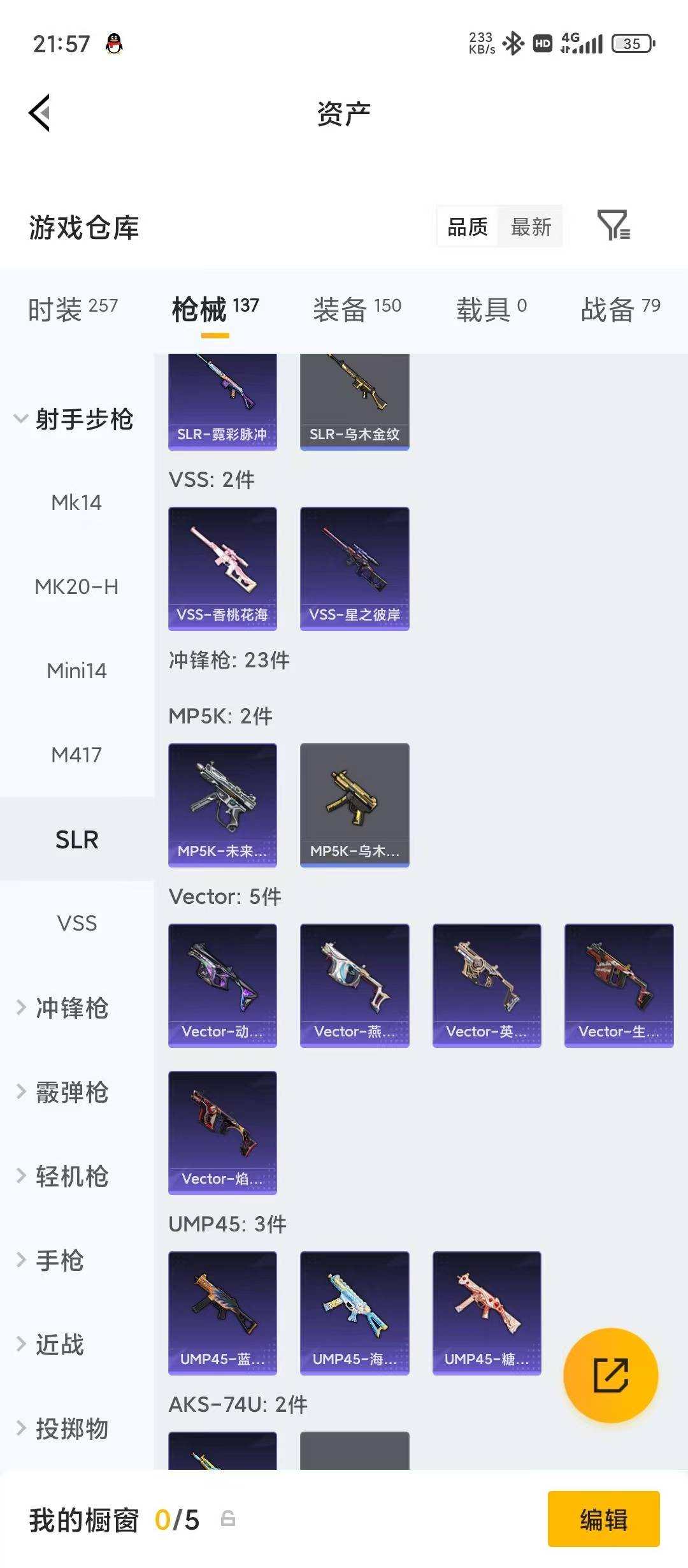This screenshot has height=1568, width=688.
Task: Open the VSS-香桃花海 skin tile
Action: (x=222, y=568)
